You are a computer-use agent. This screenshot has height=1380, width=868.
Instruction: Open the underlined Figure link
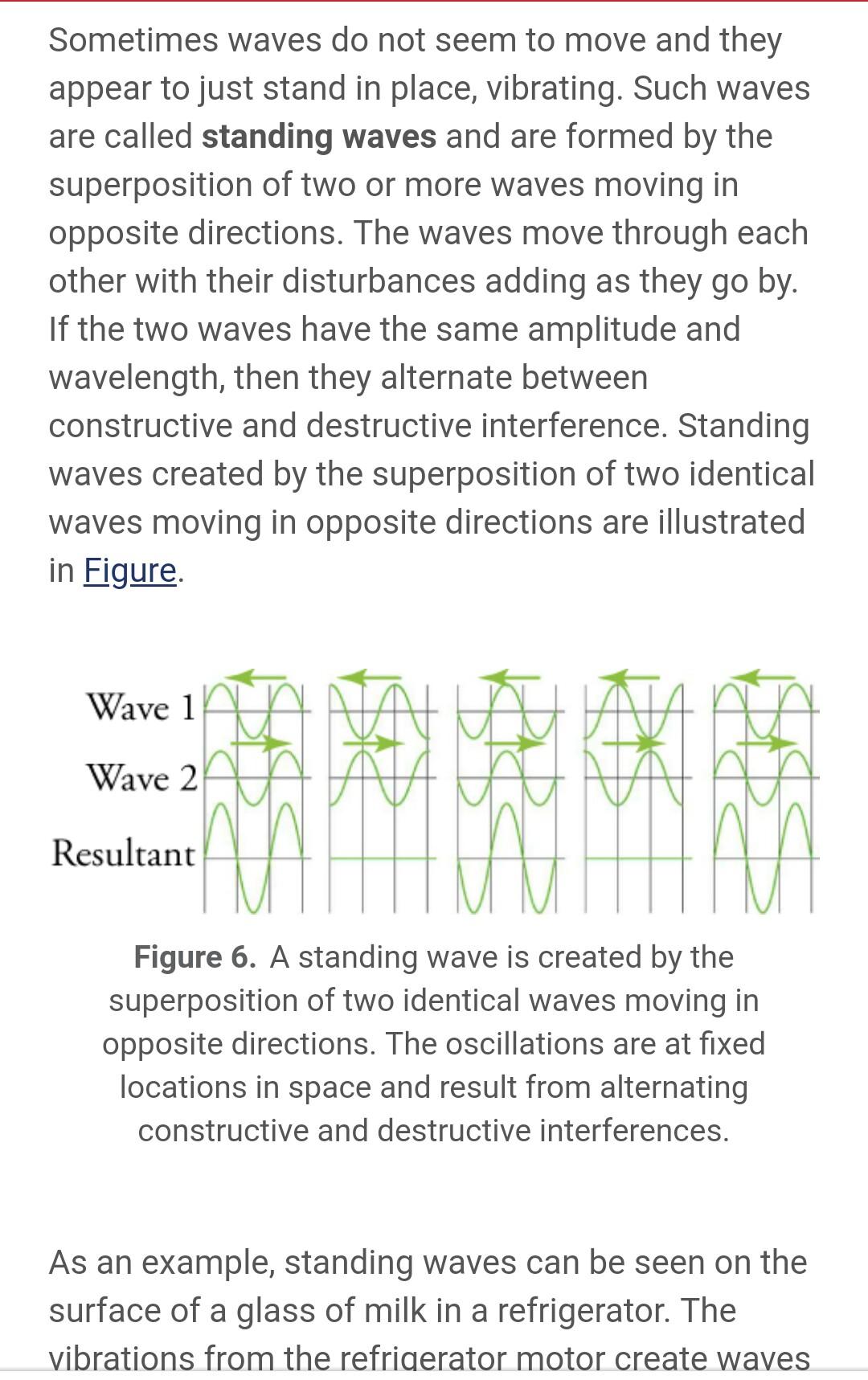coord(129,571)
